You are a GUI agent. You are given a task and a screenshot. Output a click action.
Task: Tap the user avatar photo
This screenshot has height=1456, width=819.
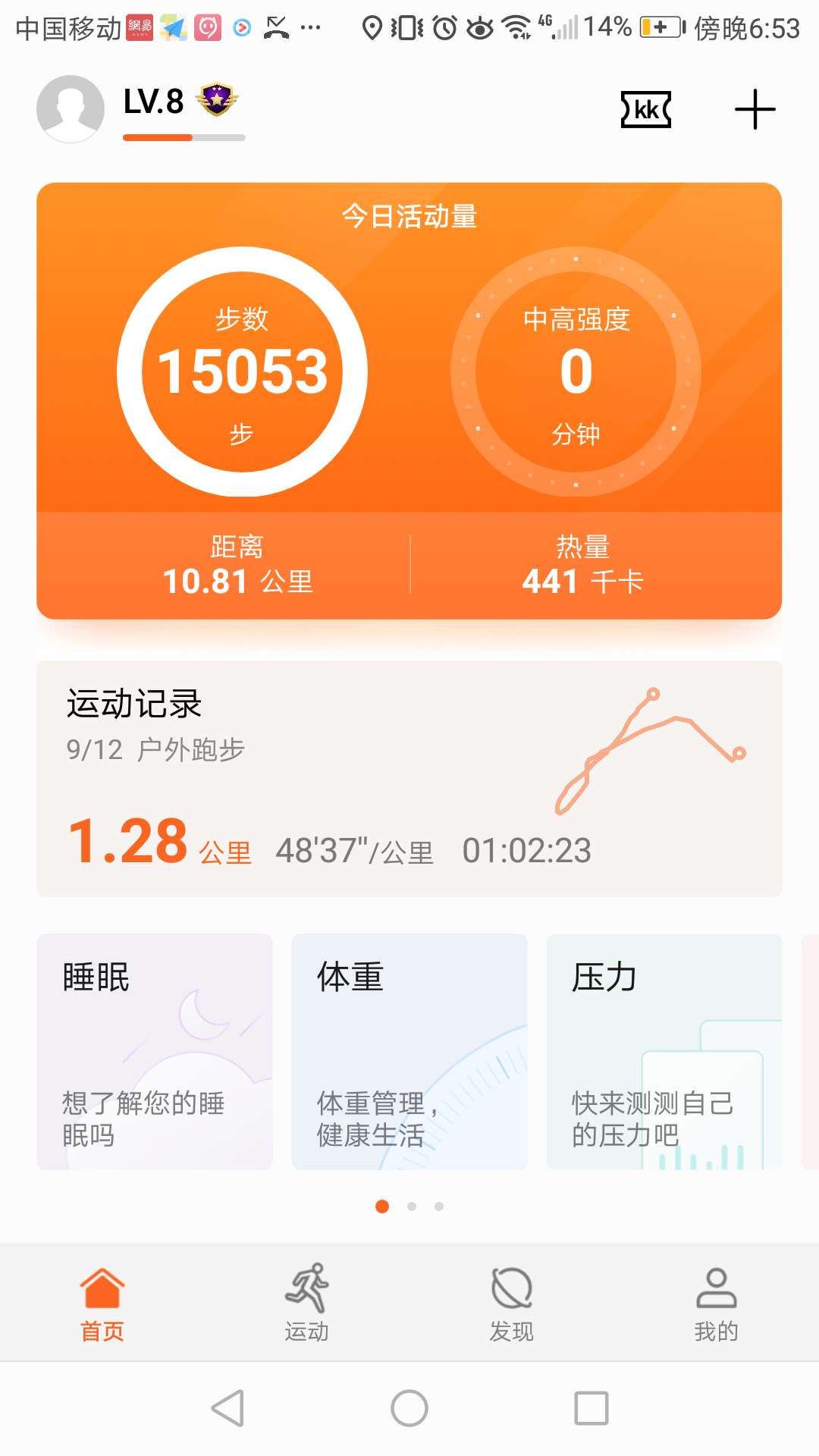70,108
